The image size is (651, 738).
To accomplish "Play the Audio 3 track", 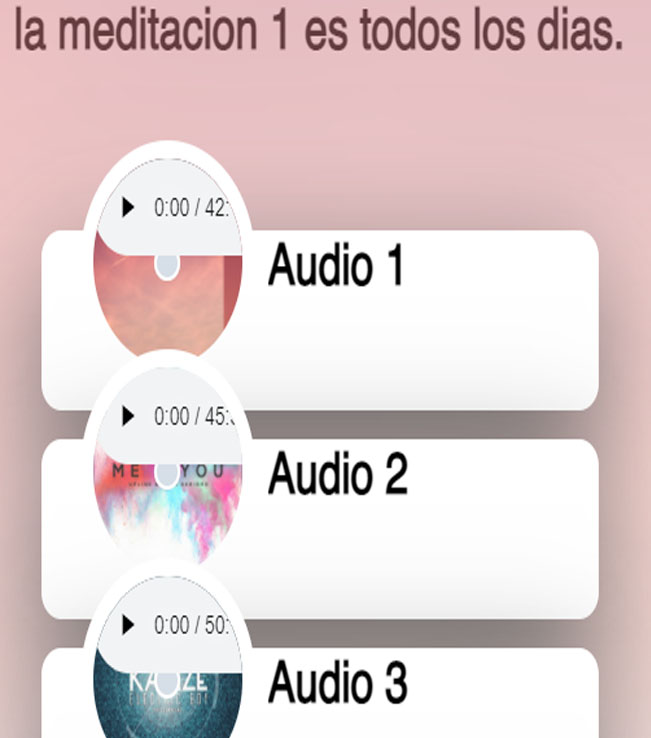I will click(x=127, y=625).
